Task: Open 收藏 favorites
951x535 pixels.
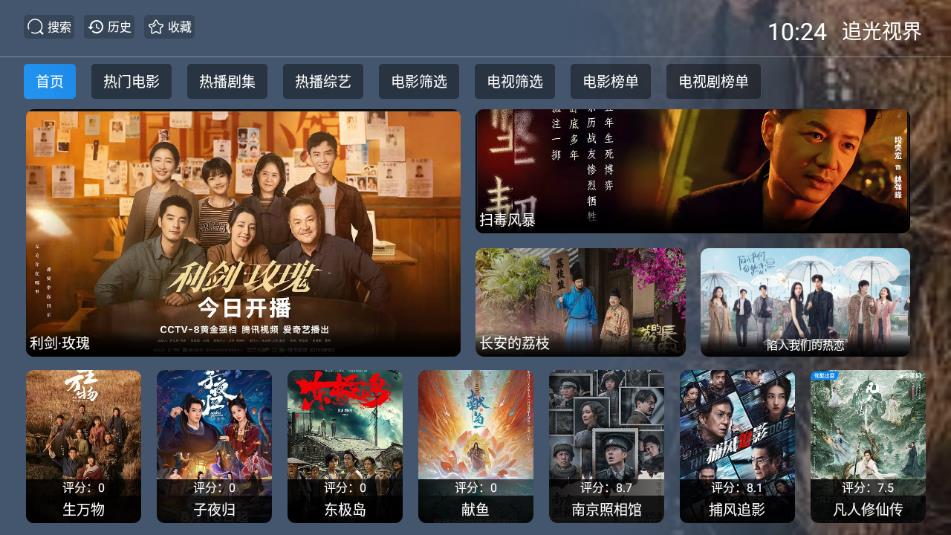Action: pyautogui.click(x=169, y=27)
